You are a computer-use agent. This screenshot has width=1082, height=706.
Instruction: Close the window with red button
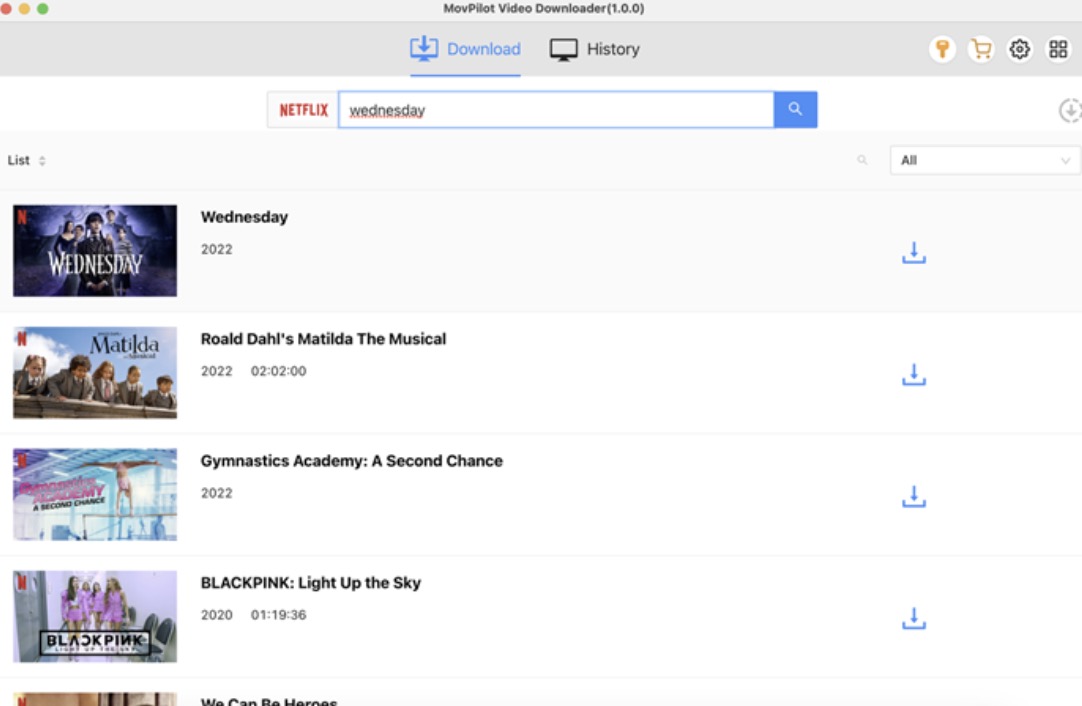[x=6, y=8]
